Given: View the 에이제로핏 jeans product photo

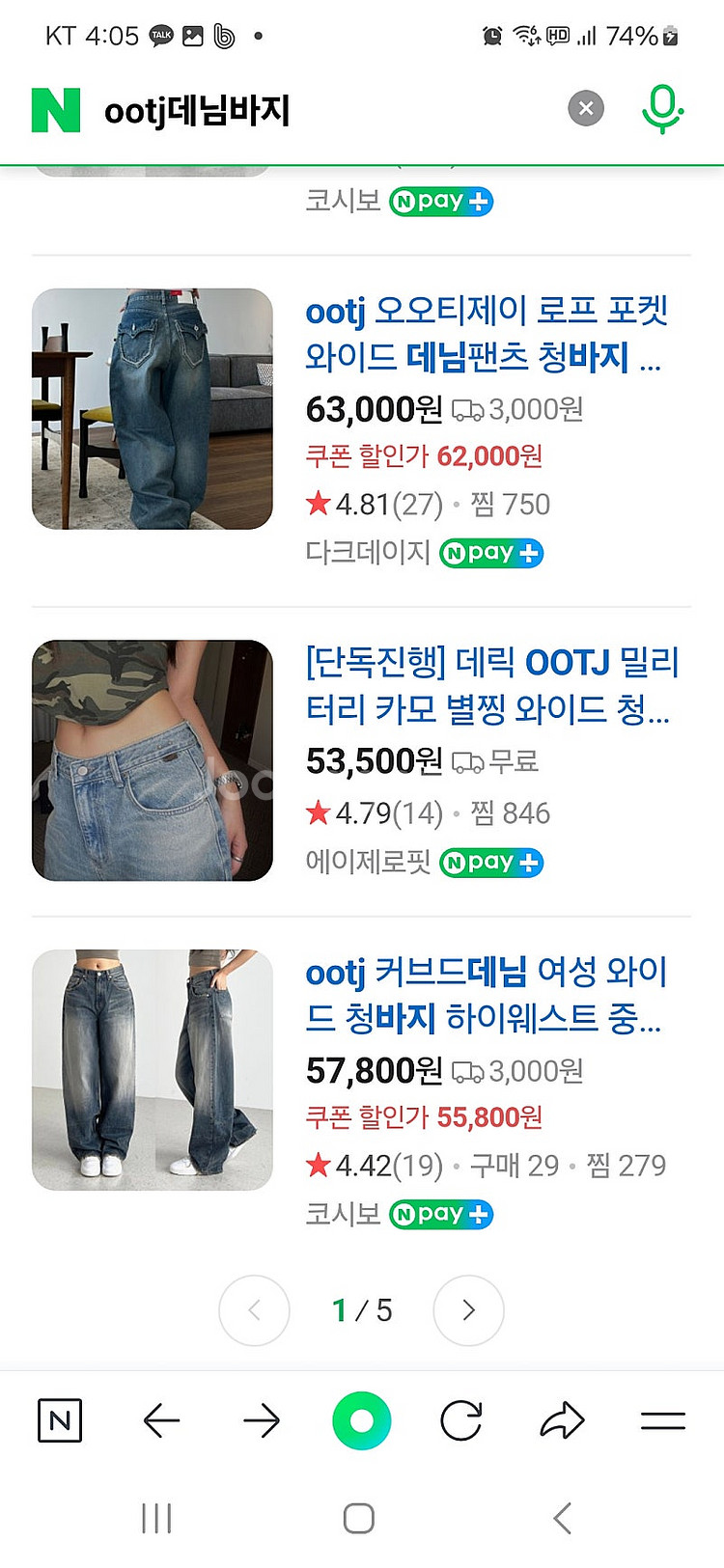Looking at the screenshot, I should pos(153,760).
